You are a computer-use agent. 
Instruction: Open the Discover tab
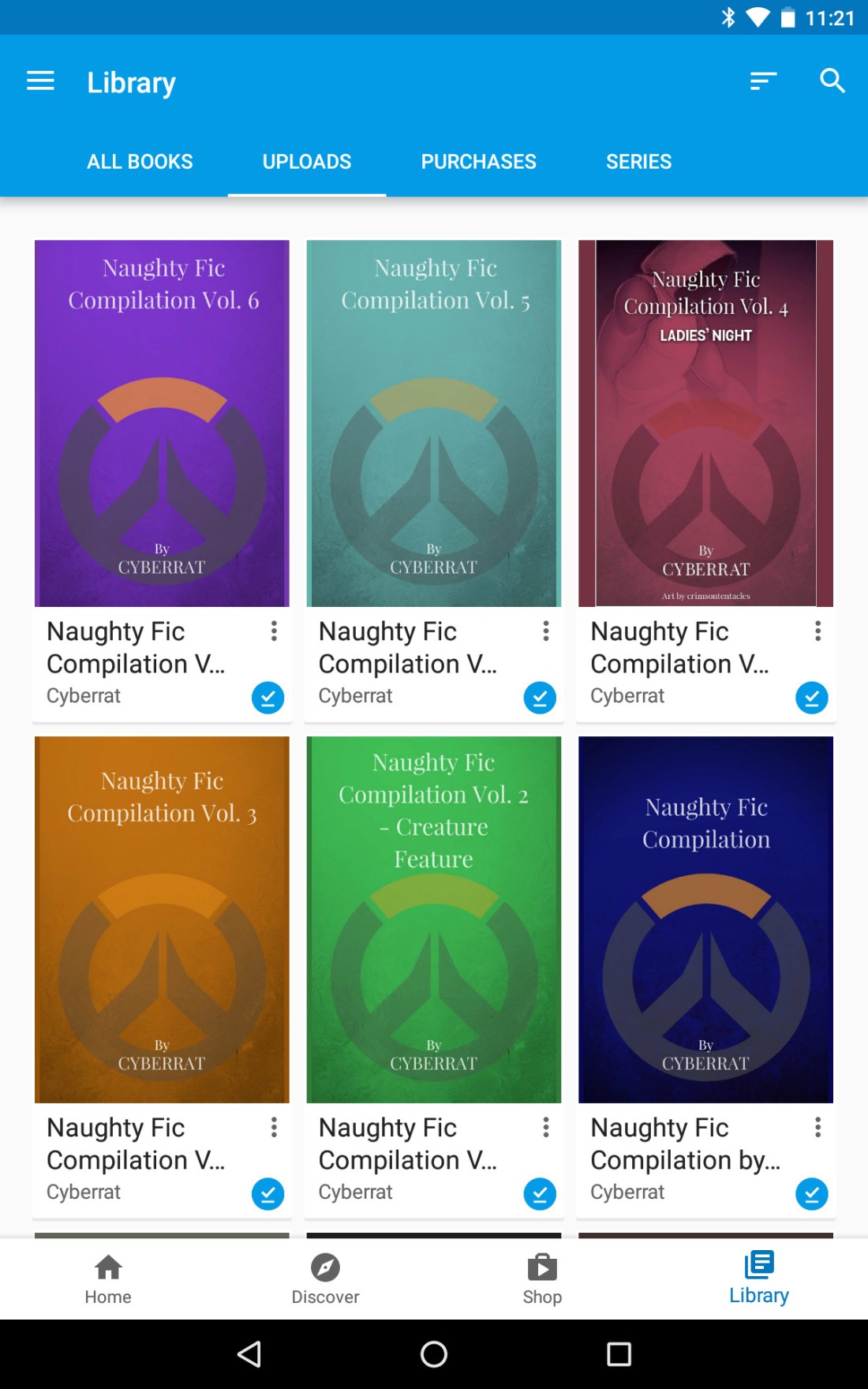325,1279
